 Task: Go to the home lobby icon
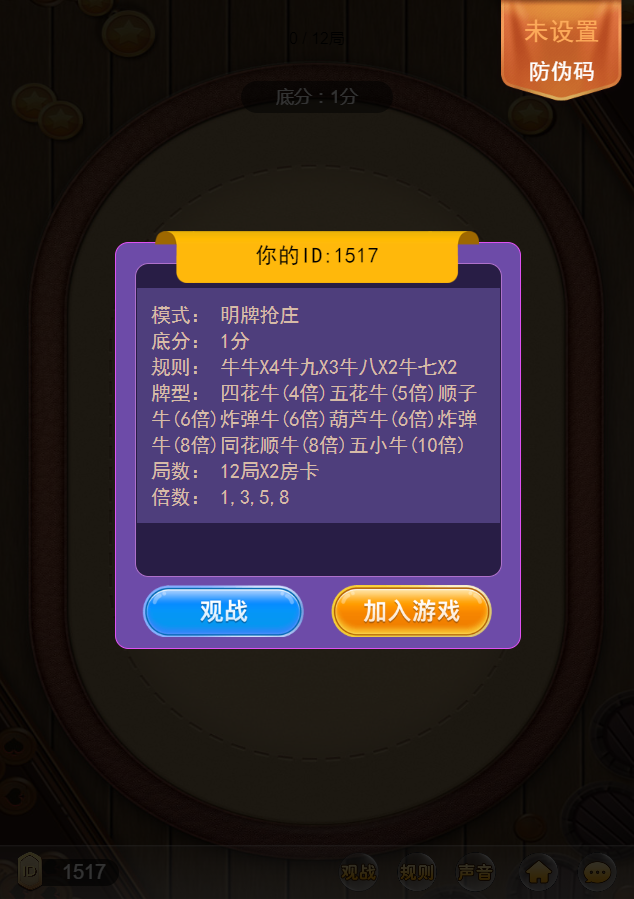538,872
